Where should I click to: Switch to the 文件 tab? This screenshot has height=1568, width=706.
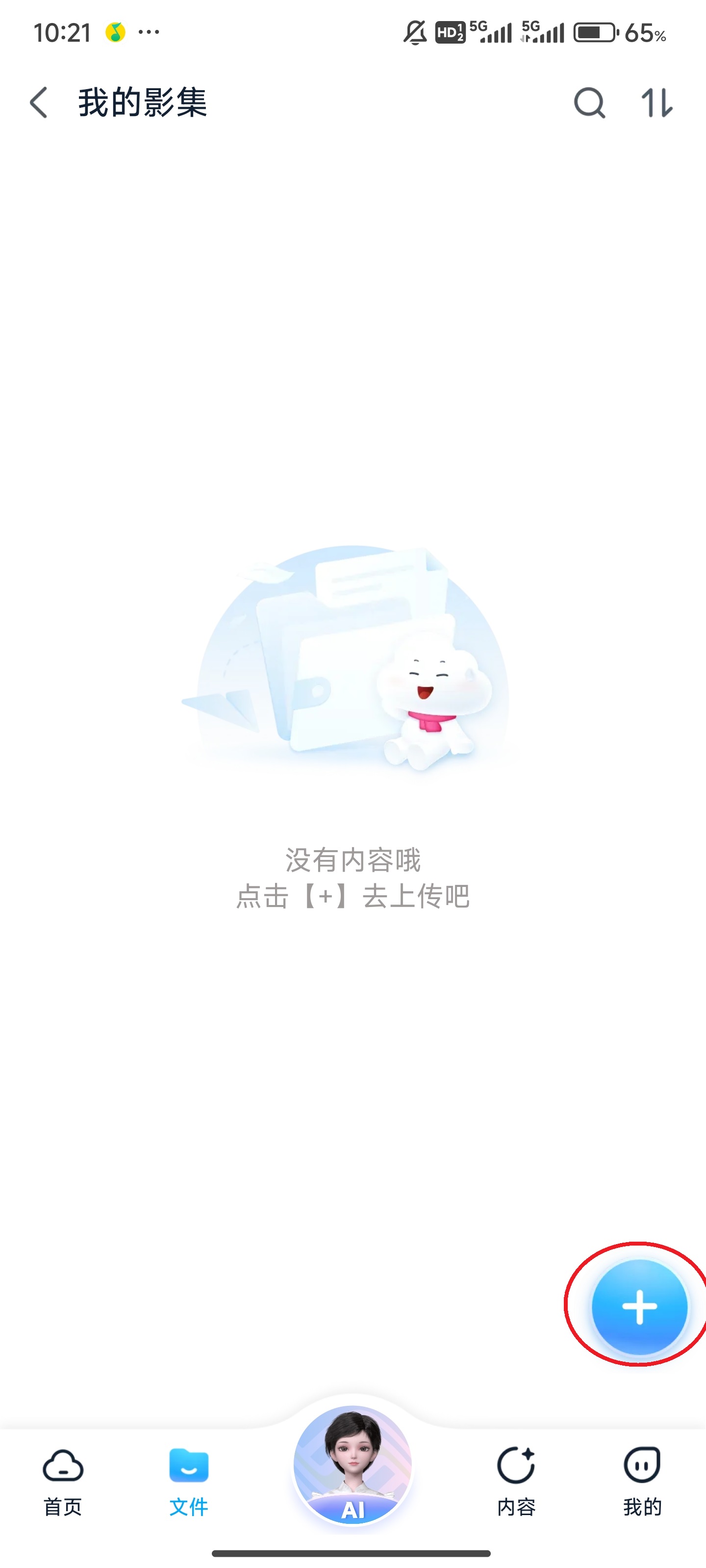(189, 1480)
